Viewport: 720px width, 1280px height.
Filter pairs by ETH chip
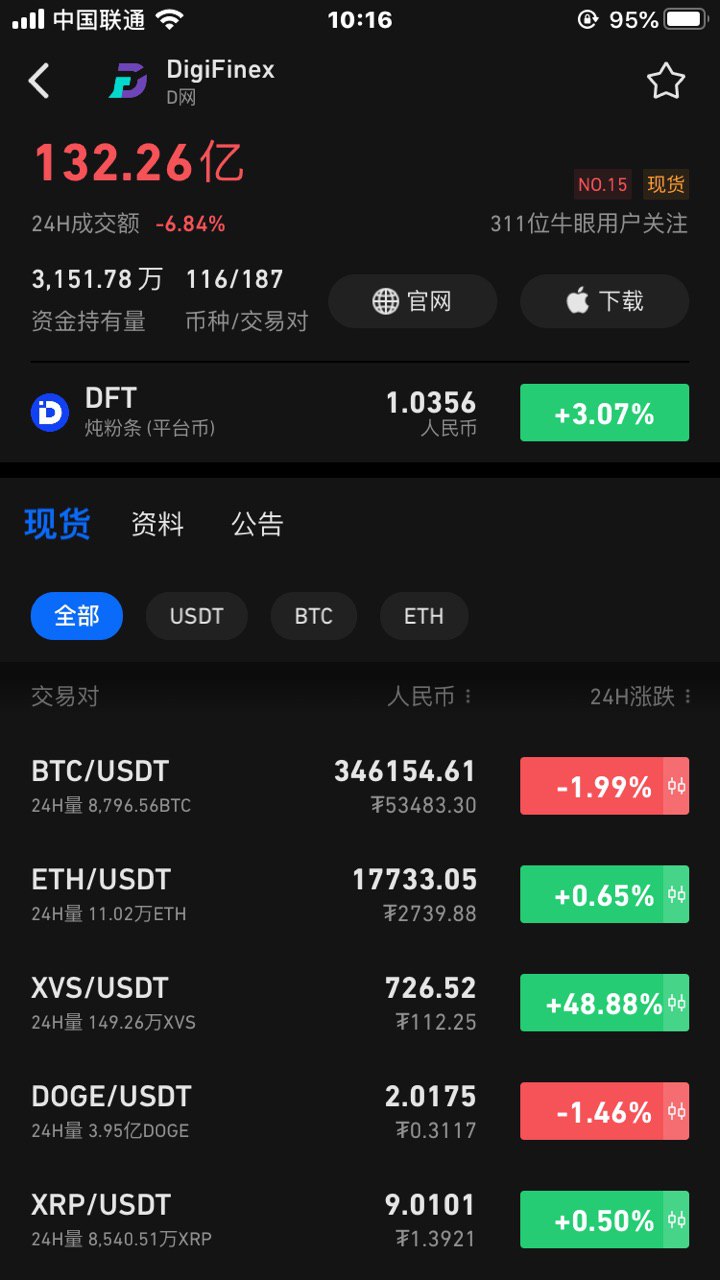coord(424,616)
